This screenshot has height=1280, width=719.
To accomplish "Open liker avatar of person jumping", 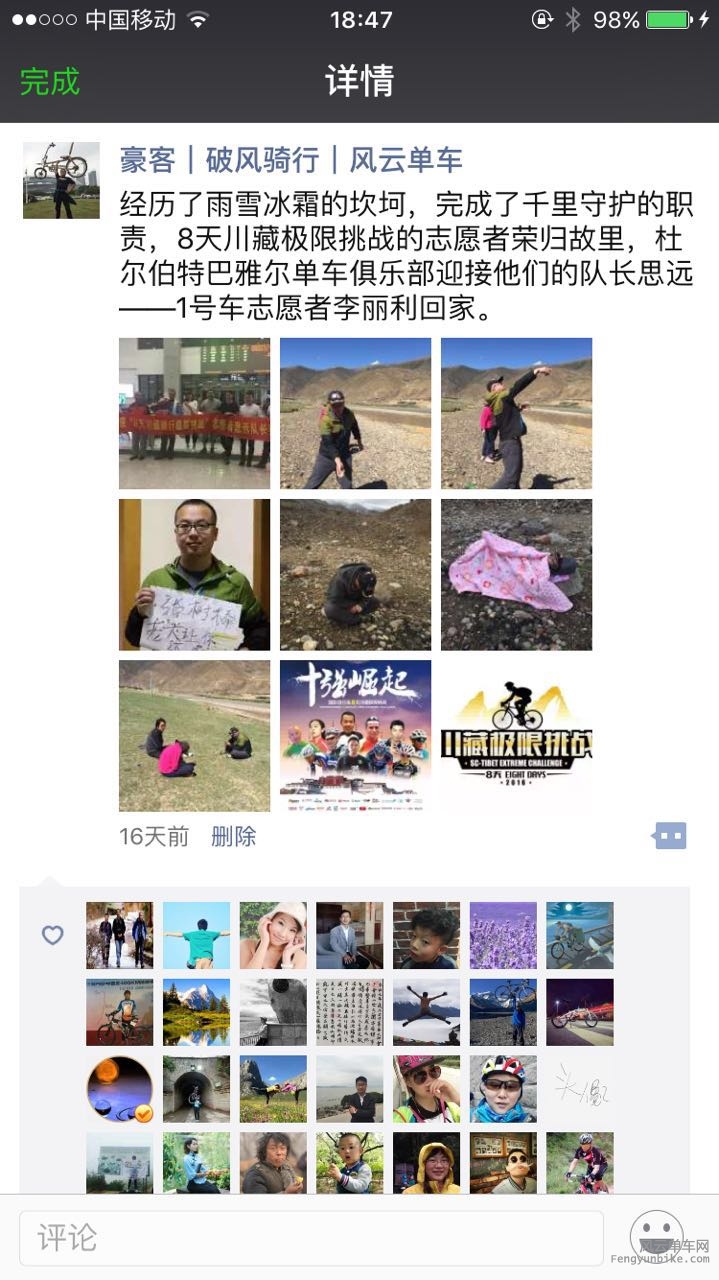I will click(426, 1012).
